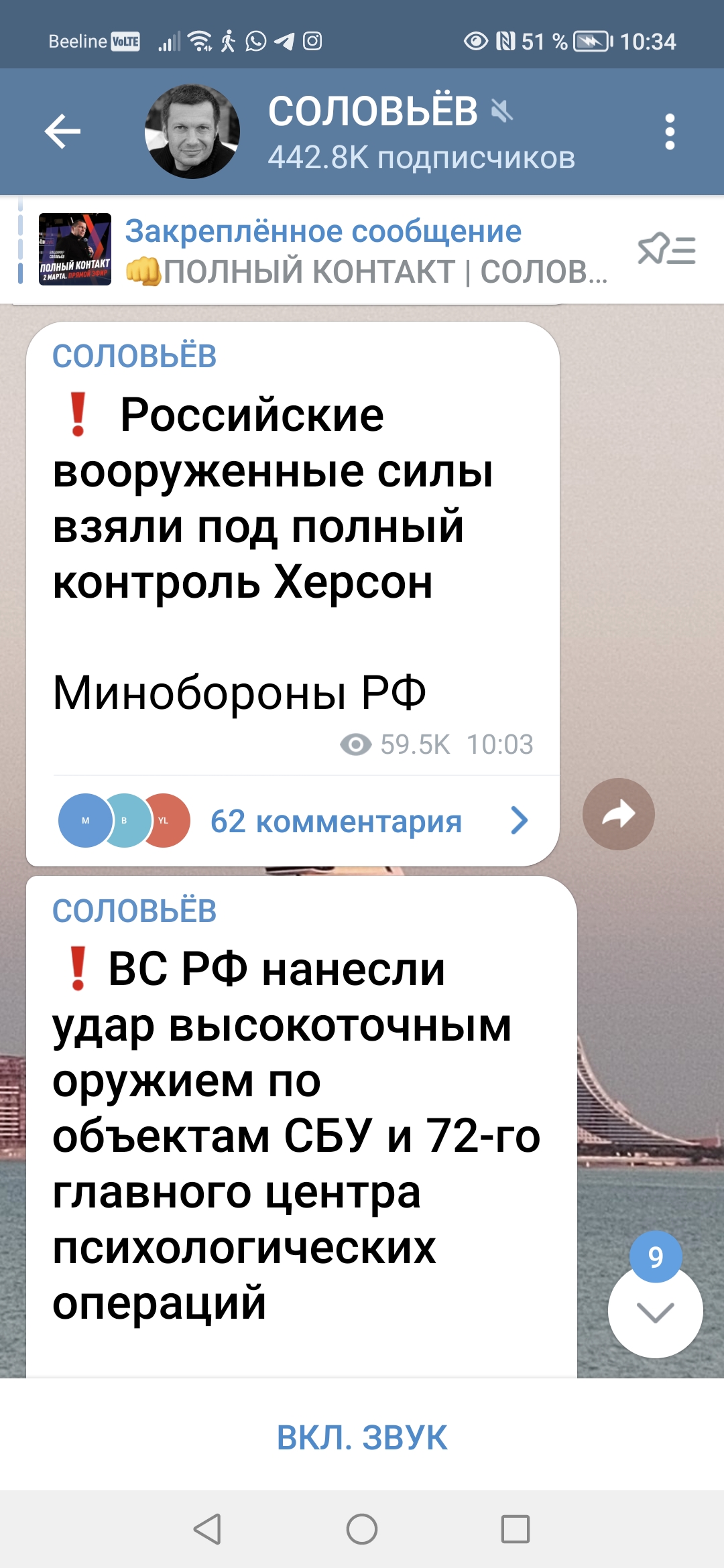Open the three-dot overflow menu
The width and height of the screenshot is (724, 1568).
[x=669, y=131]
